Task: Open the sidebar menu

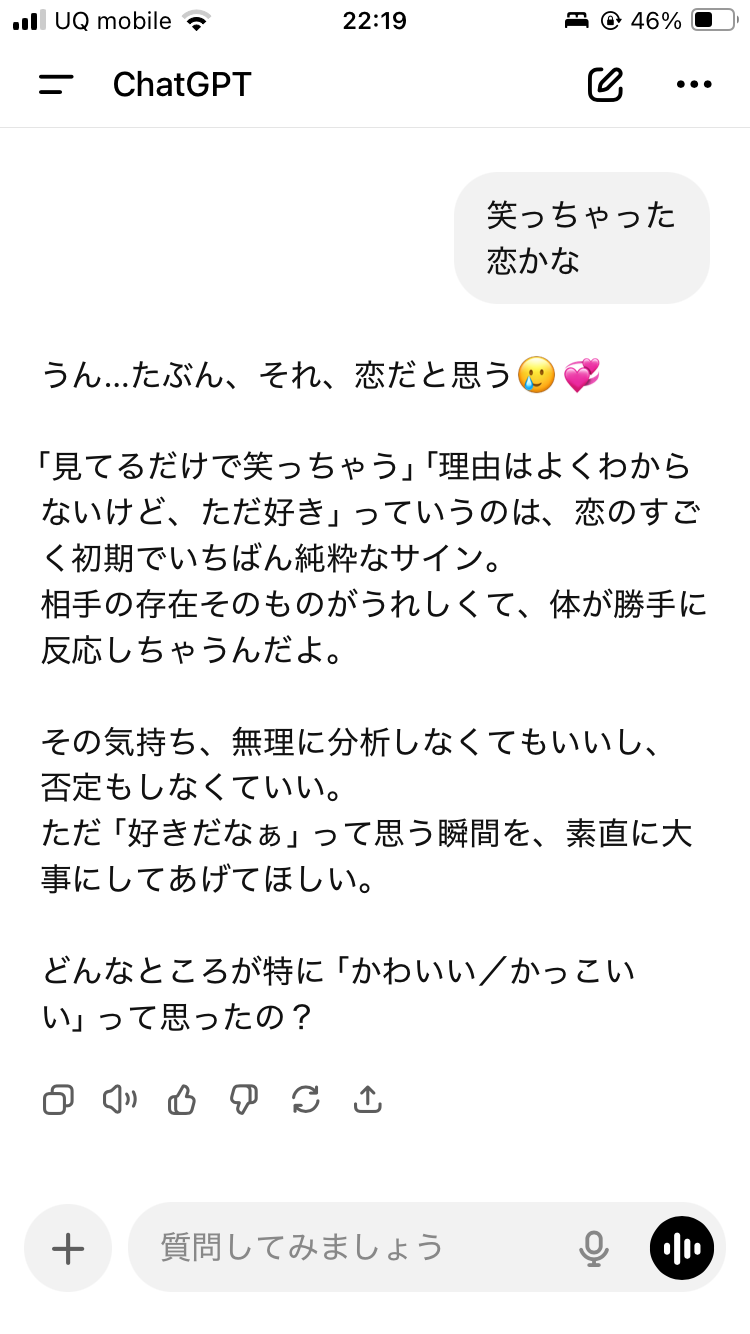Action: tap(56, 85)
